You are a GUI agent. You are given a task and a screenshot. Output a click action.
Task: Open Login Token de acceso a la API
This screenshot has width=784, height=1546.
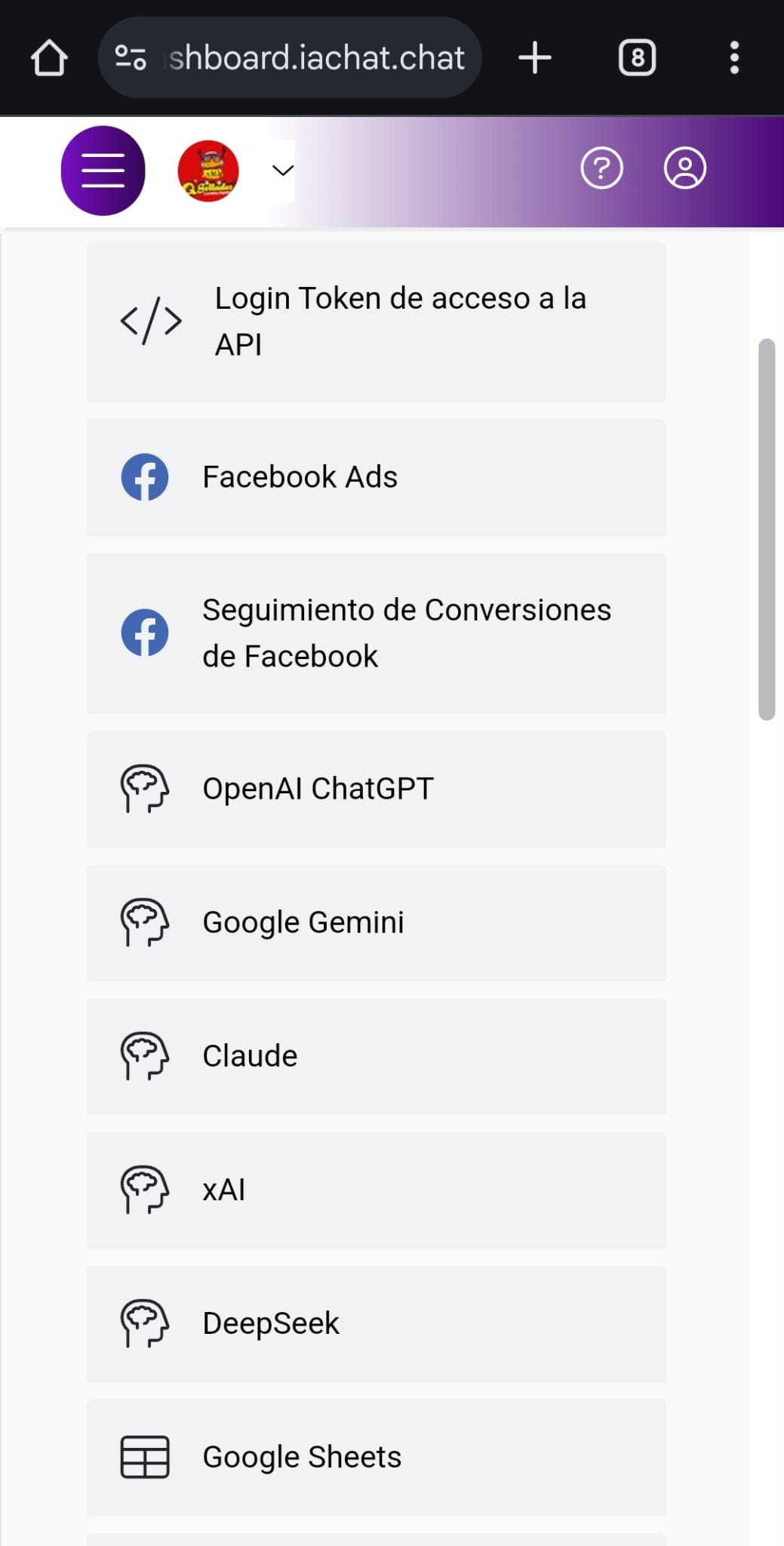click(x=376, y=322)
